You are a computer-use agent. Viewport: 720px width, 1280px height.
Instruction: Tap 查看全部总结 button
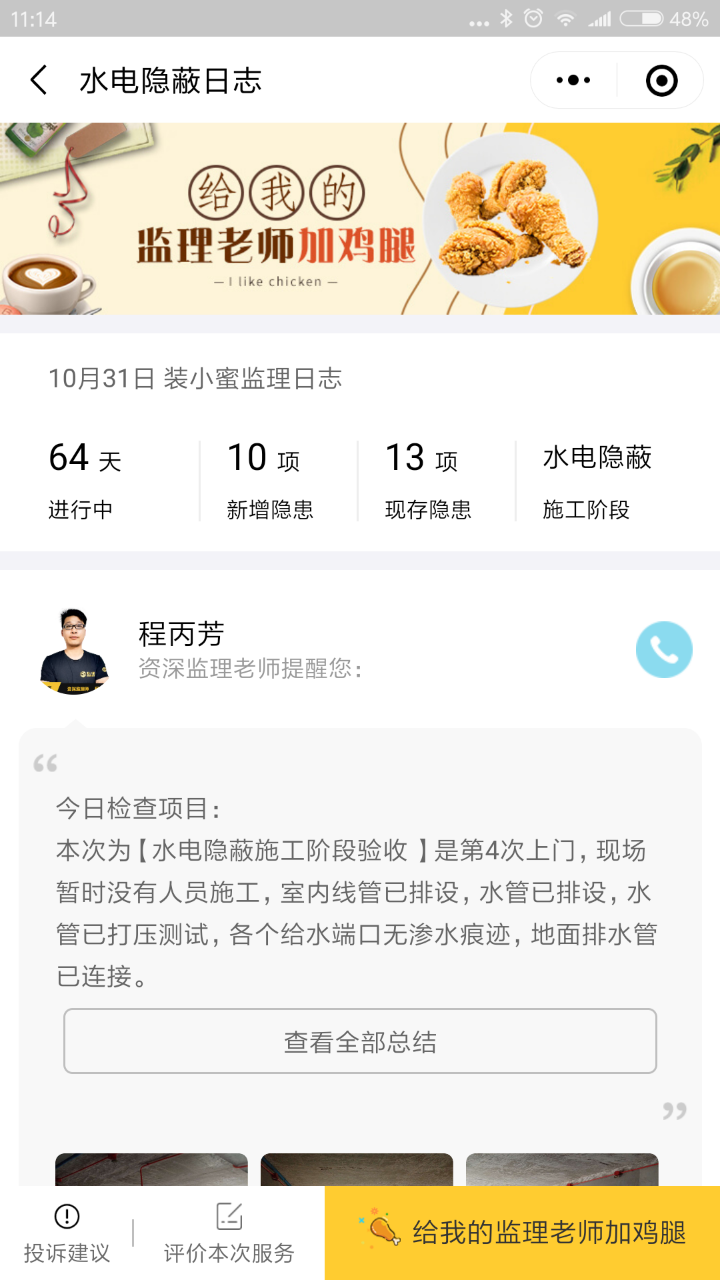click(360, 1041)
